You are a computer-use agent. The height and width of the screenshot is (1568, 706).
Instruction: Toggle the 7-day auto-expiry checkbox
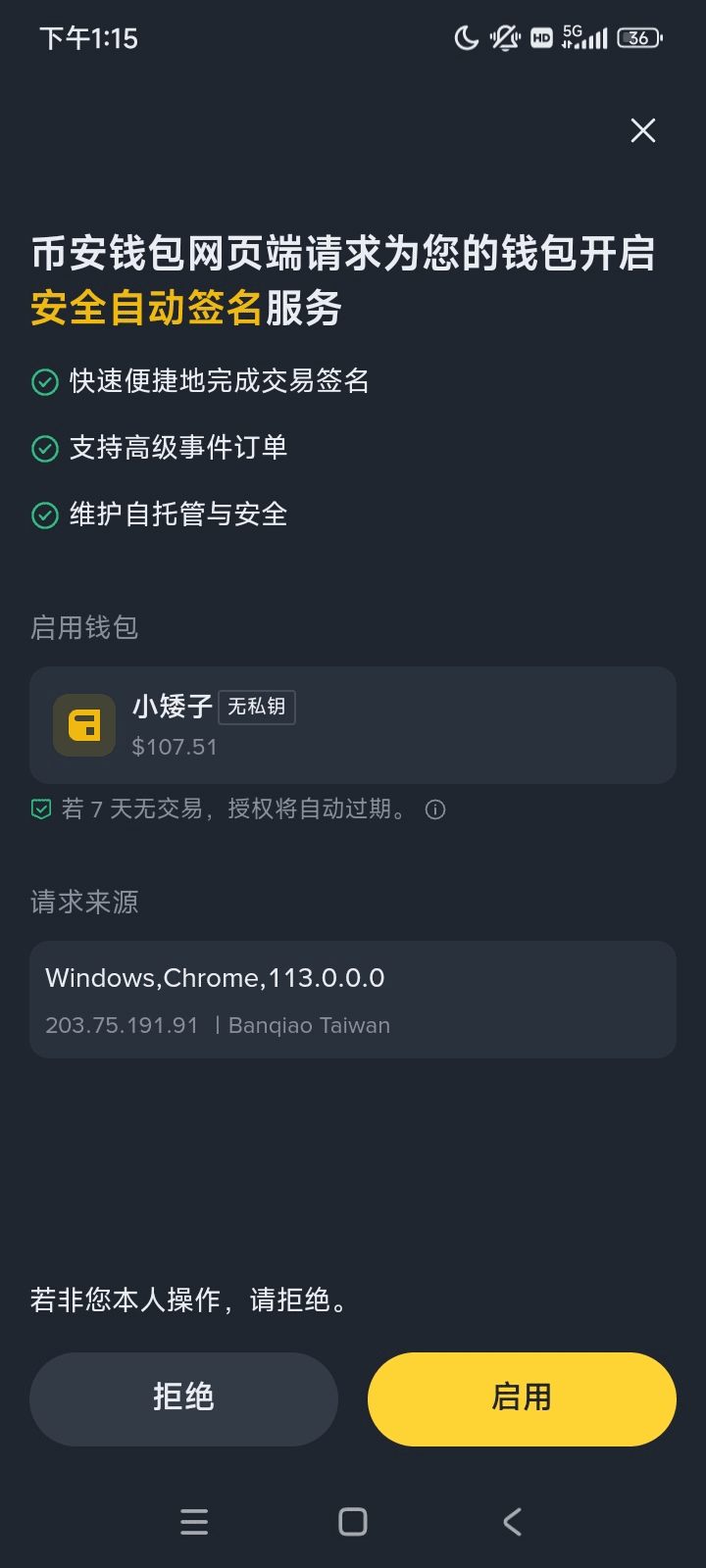pos(41,808)
